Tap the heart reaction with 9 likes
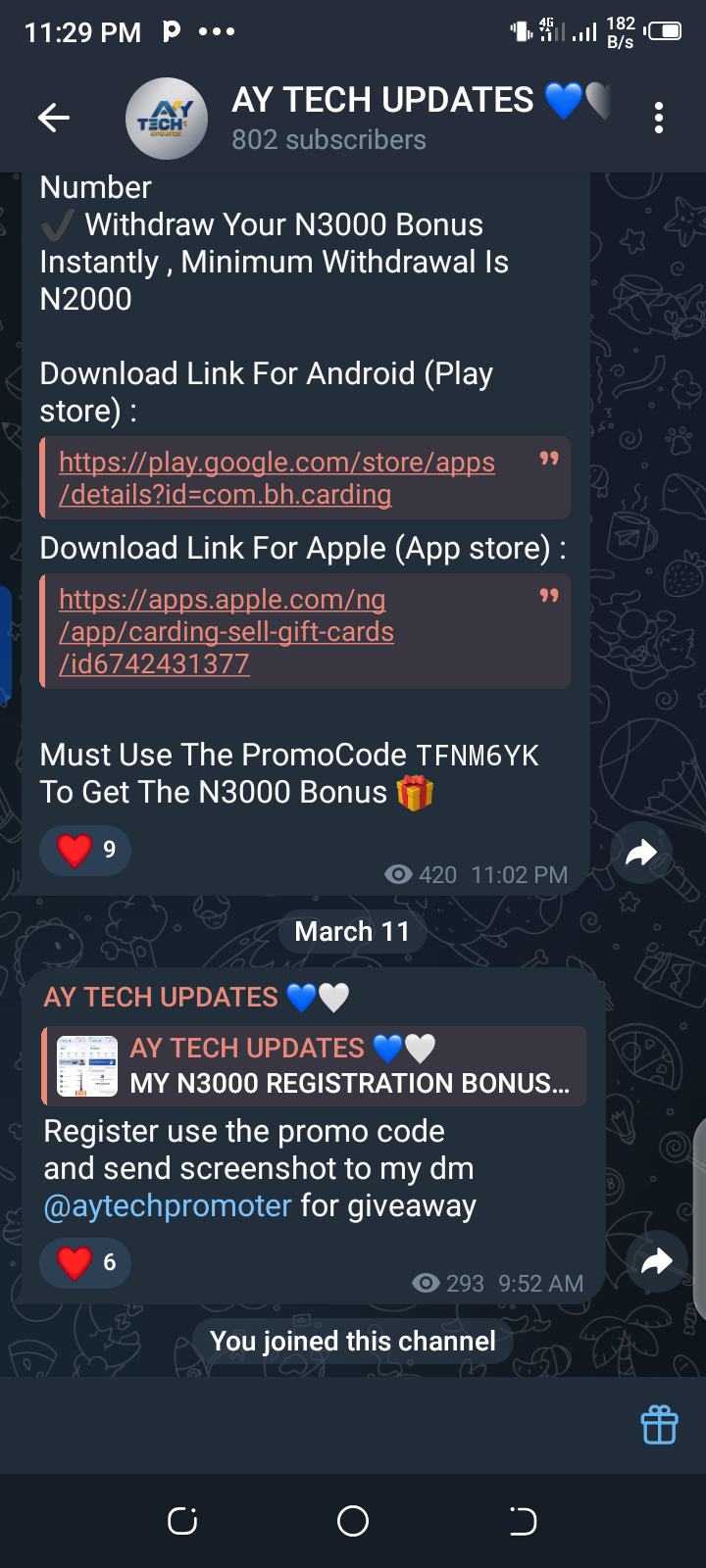Viewport: 706px width, 1568px height. point(86,850)
